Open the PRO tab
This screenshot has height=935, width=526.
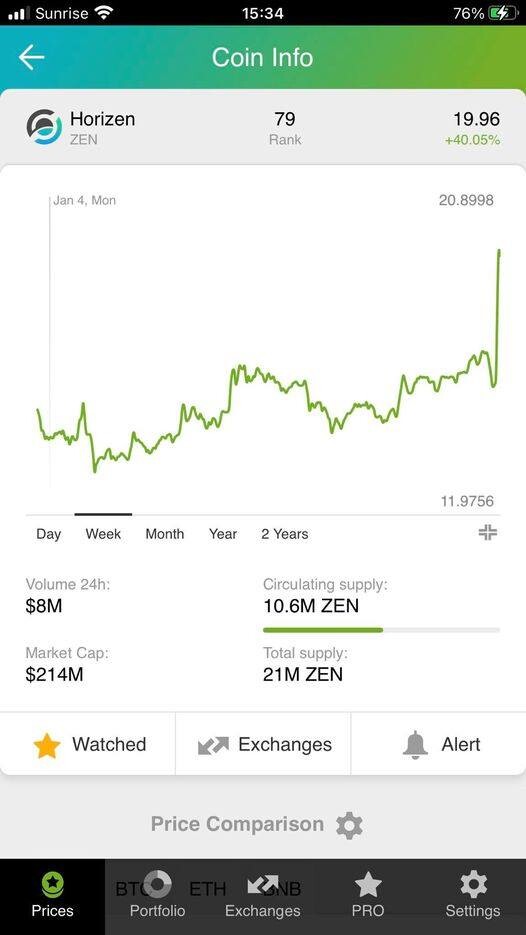point(368,896)
